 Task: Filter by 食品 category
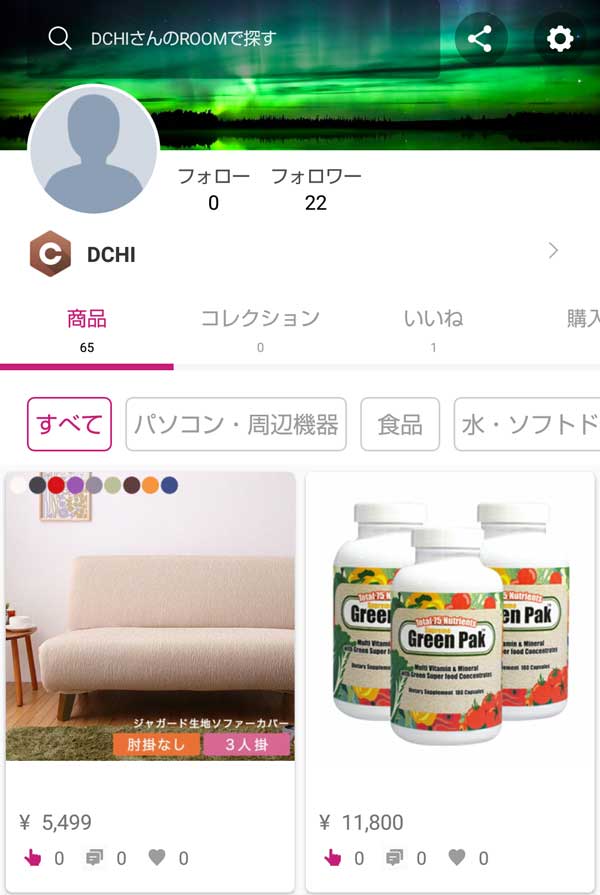(399, 424)
